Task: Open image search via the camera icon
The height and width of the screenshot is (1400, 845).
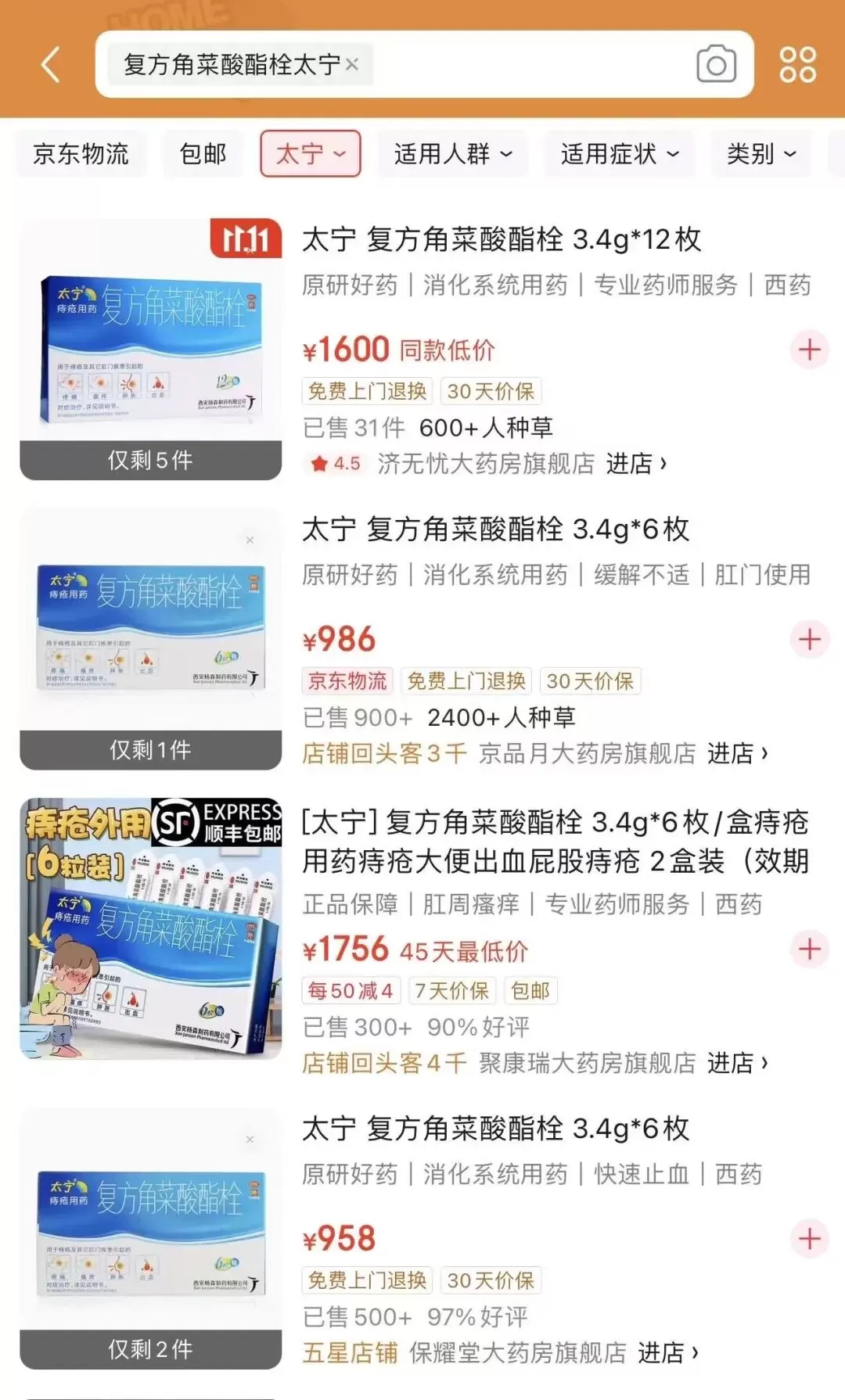Action: [x=717, y=64]
